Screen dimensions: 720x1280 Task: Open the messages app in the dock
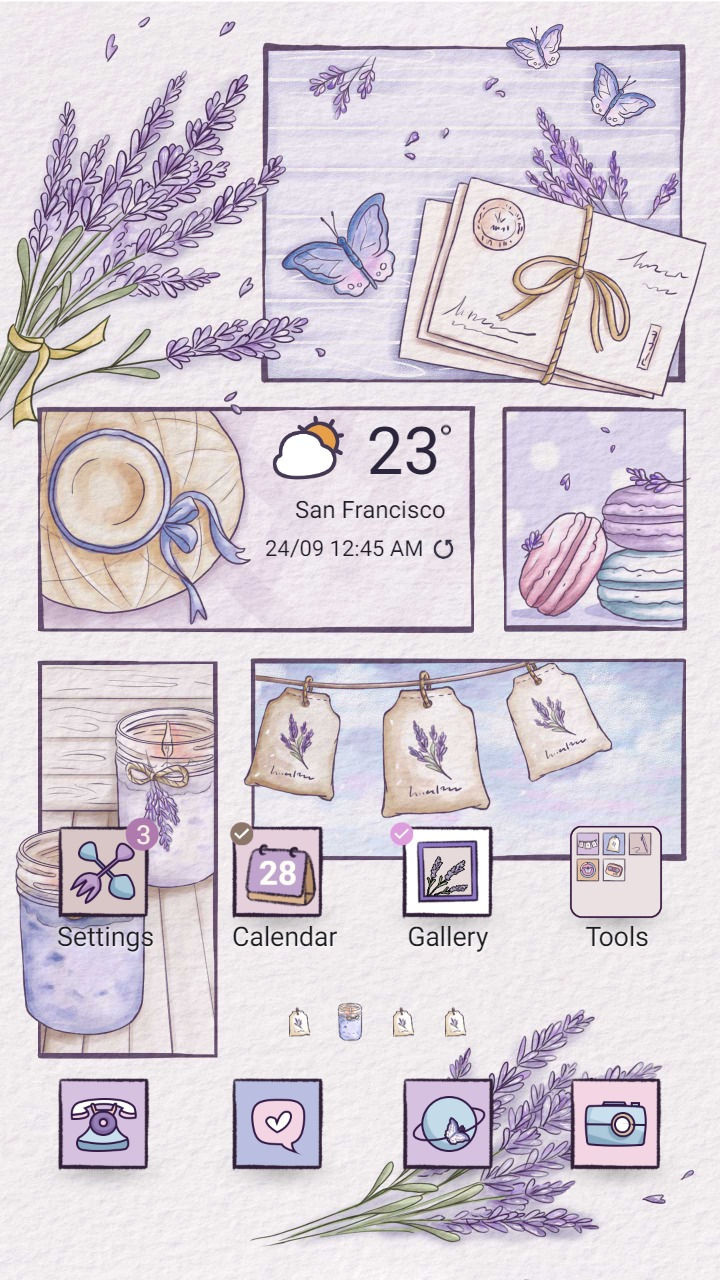[277, 1123]
